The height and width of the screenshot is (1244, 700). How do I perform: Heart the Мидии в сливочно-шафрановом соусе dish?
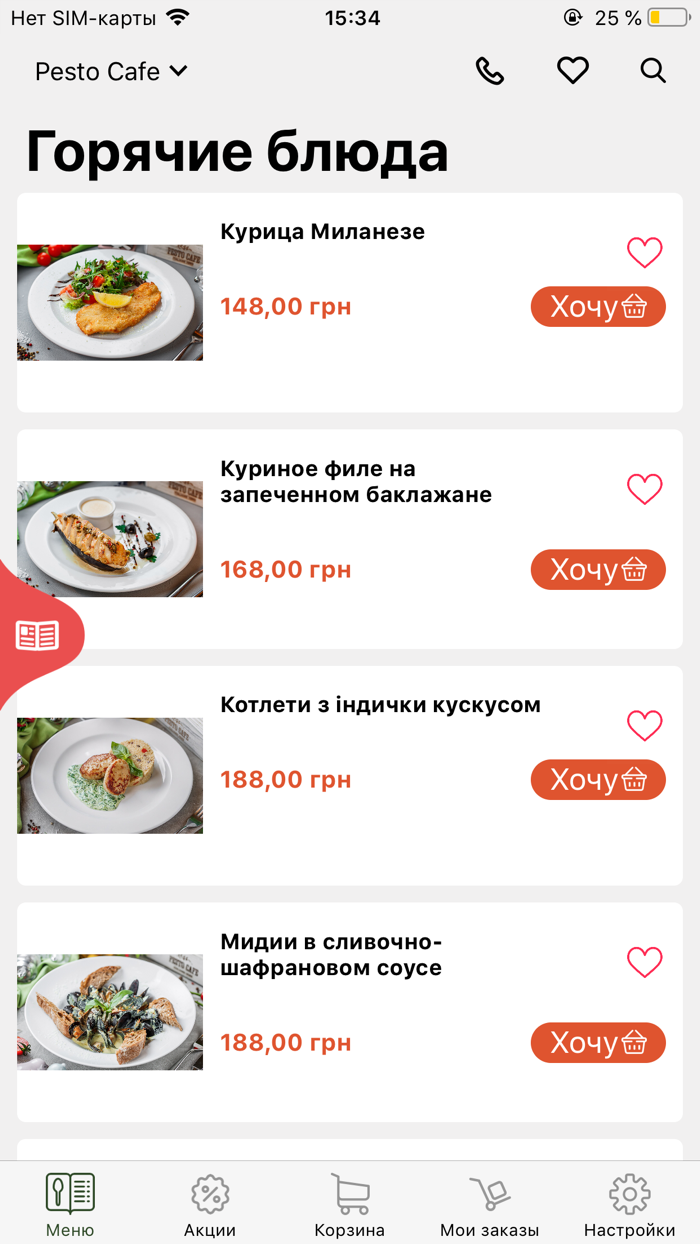coord(645,962)
